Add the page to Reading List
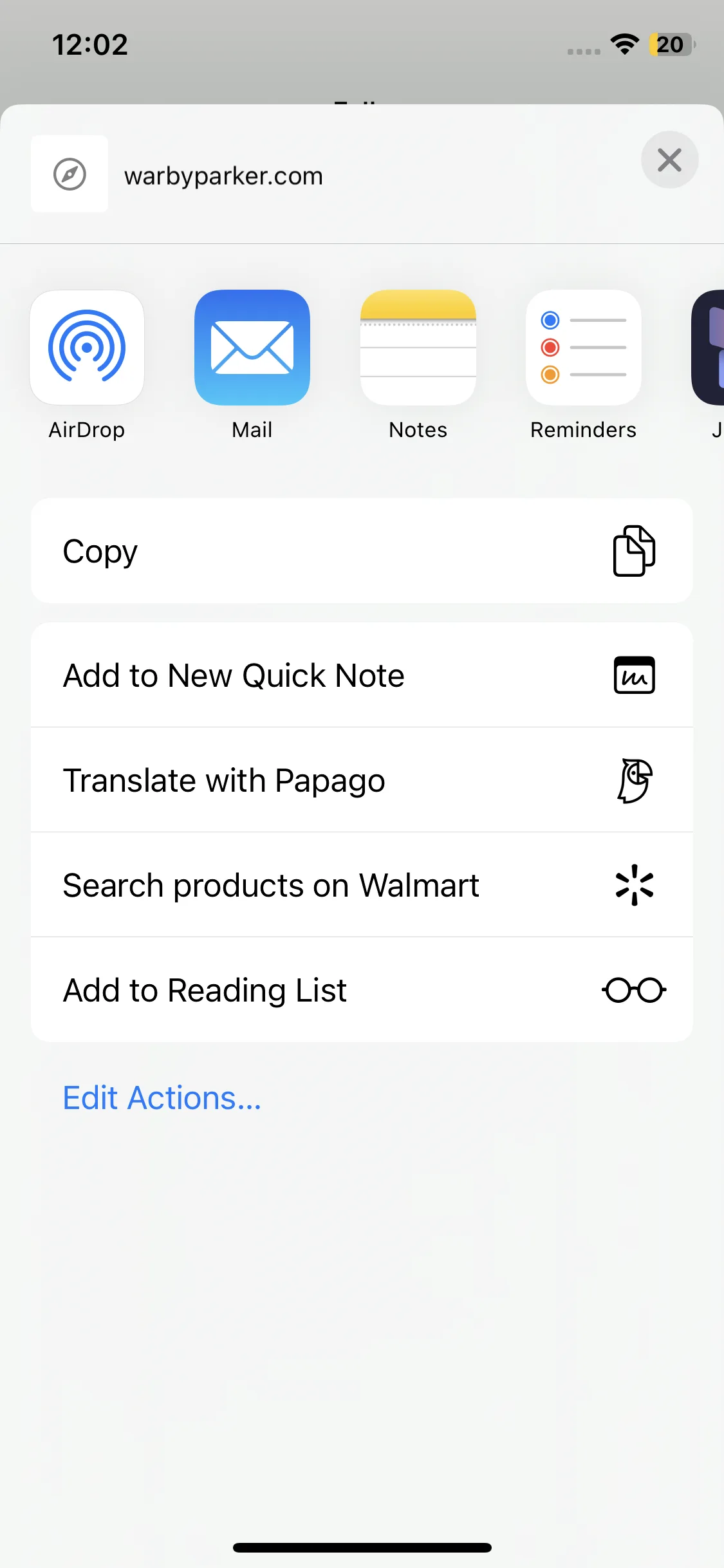Image resolution: width=724 pixels, height=1568 pixels. (x=362, y=990)
